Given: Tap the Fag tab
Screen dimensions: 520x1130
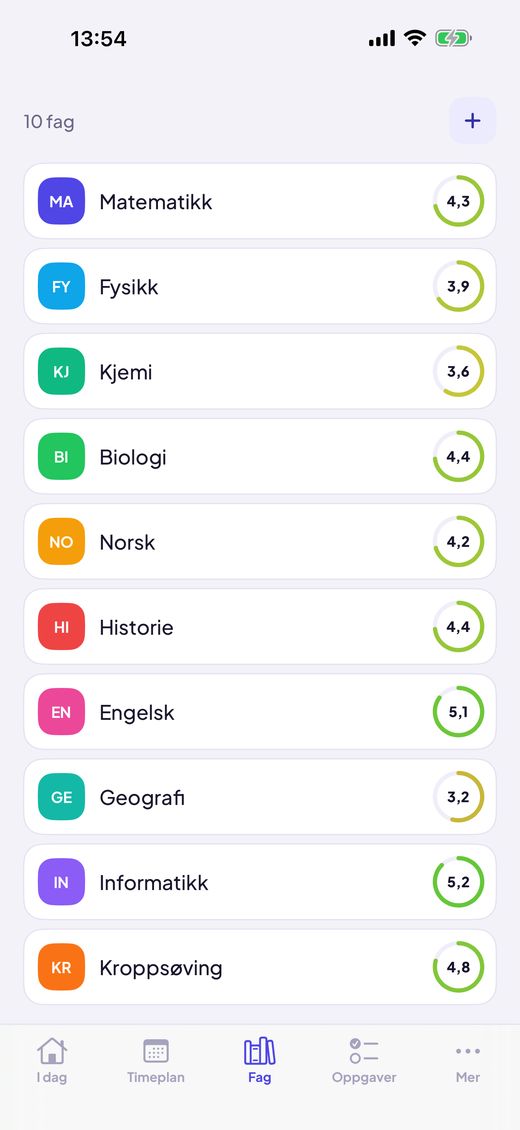Looking at the screenshot, I should (x=259, y=1060).
